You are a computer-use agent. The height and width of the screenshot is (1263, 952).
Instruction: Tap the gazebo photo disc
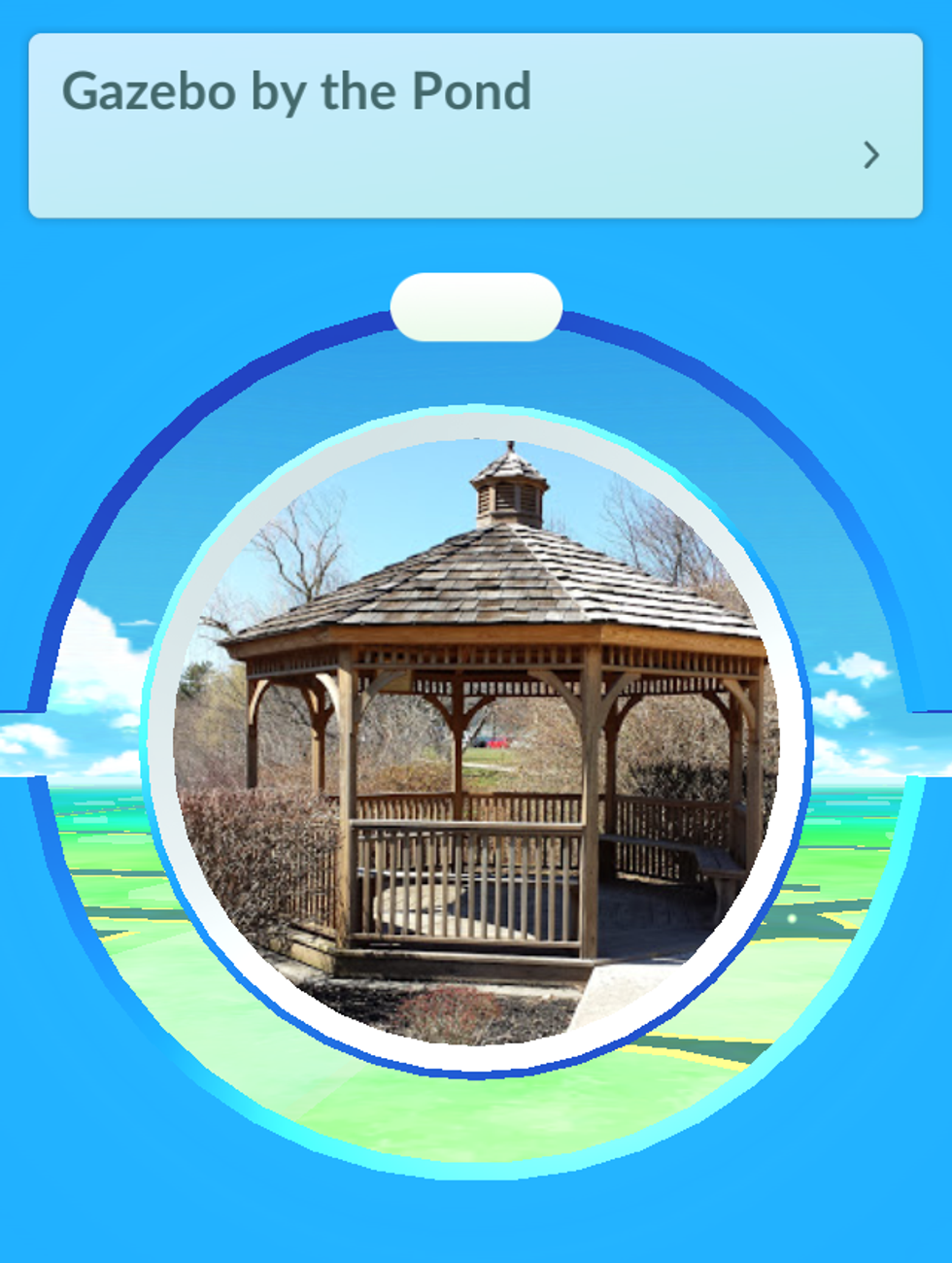476,743
